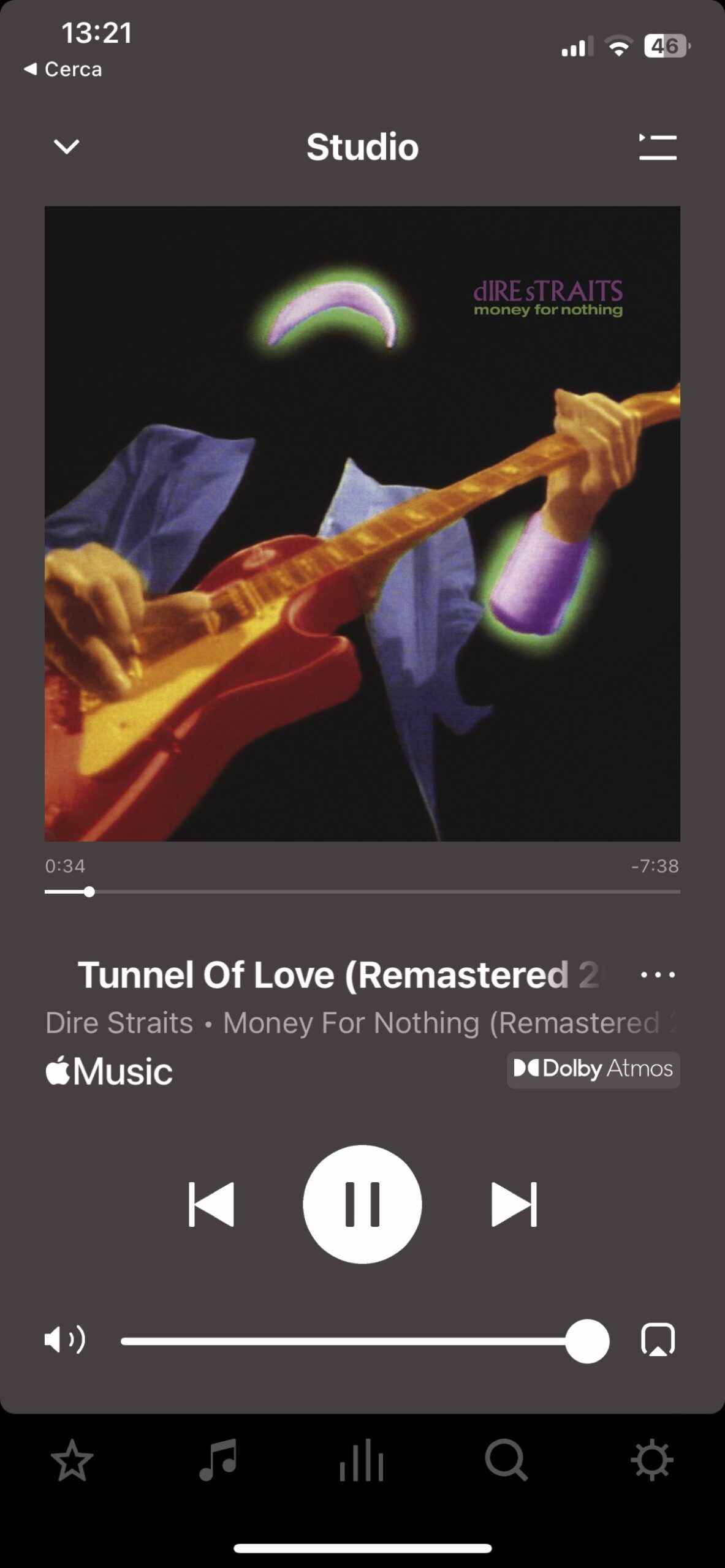Switch to the favorites star tab
This screenshot has height=1568, width=725.
click(x=72, y=1460)
